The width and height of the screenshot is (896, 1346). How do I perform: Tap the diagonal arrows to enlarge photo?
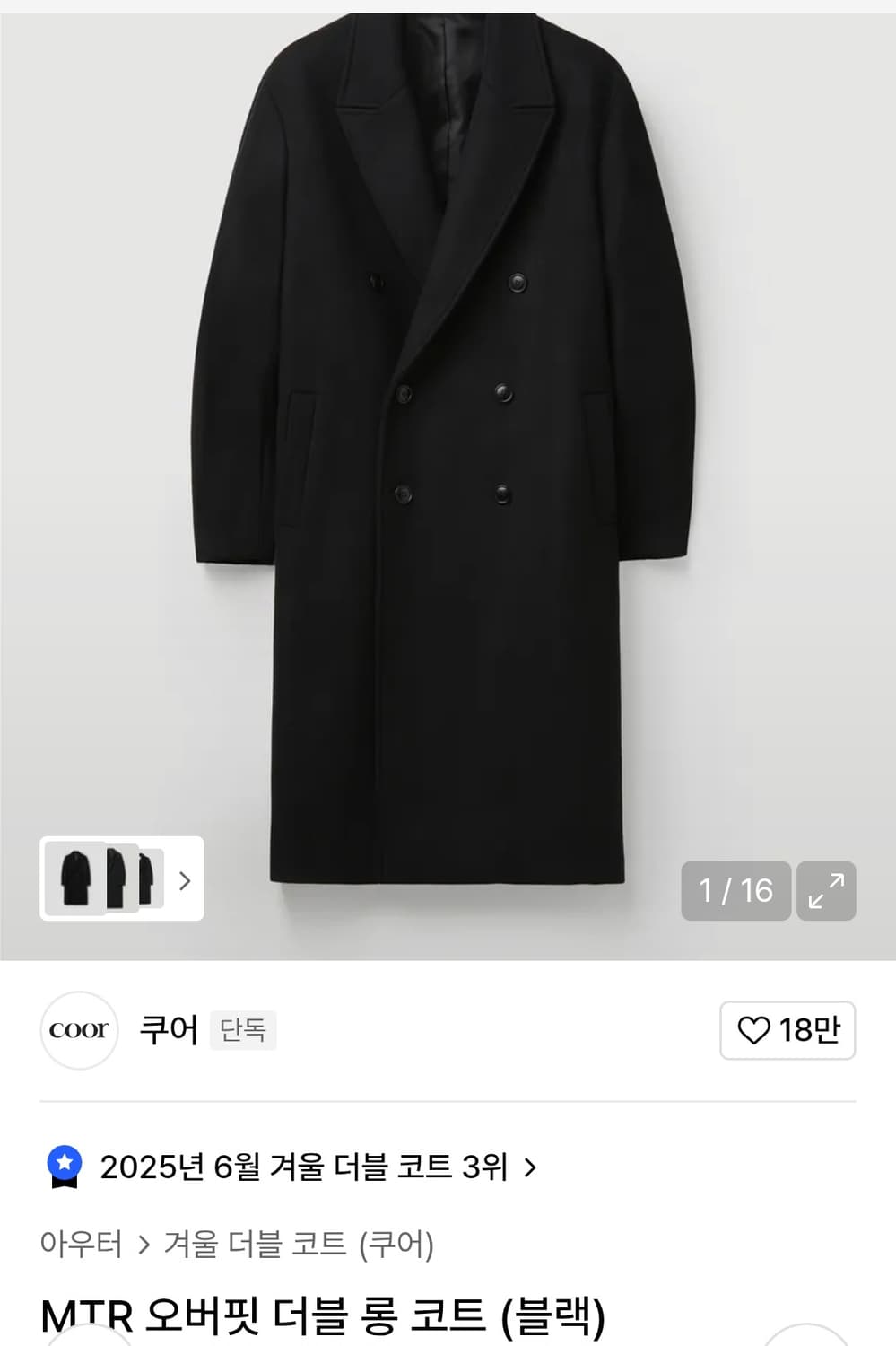point(826,890)
